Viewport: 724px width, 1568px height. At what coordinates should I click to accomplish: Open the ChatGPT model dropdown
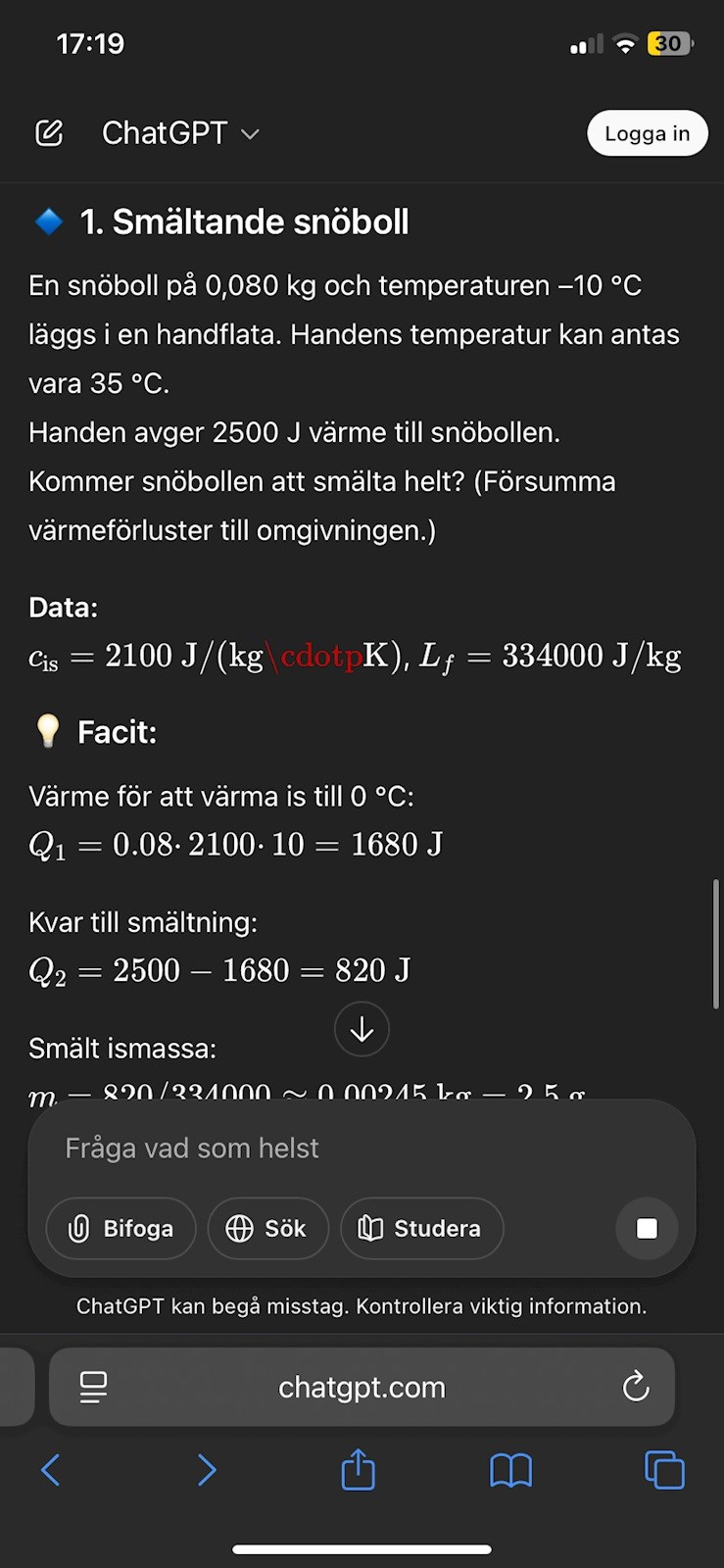[x=181, y=133]
